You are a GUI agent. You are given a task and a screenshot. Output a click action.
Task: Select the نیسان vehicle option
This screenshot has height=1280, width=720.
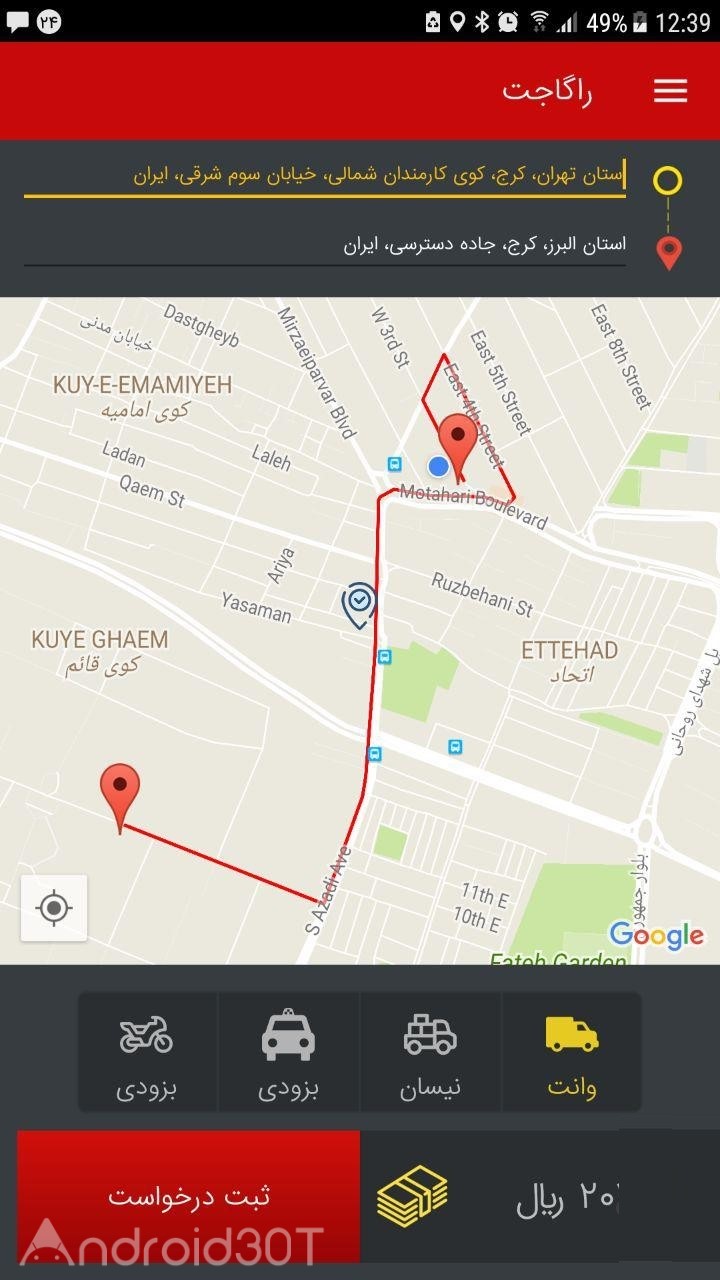pyautogui.click(x=431, y=1052)
